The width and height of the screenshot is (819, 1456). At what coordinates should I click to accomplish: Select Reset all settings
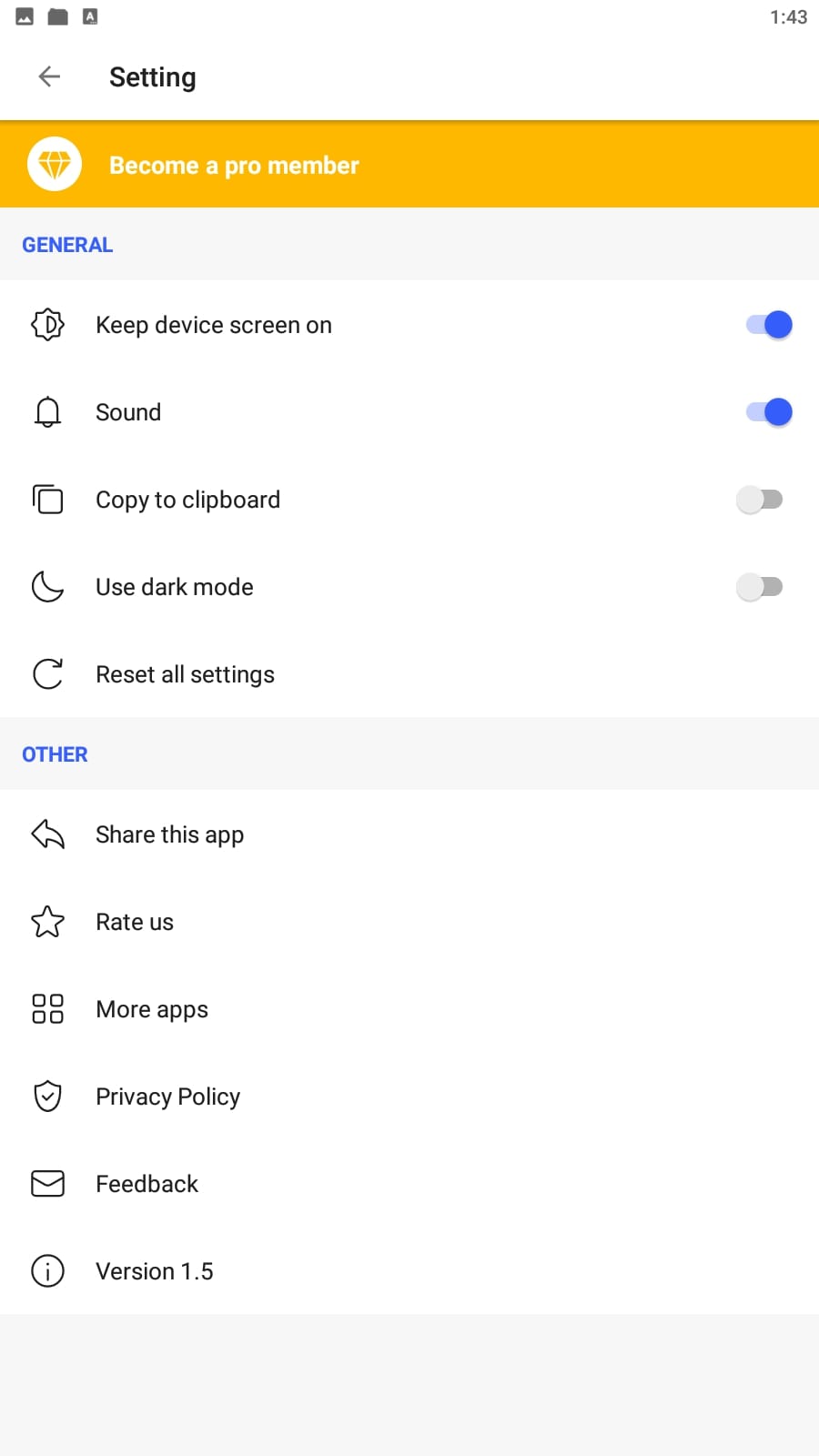(409, 674)
